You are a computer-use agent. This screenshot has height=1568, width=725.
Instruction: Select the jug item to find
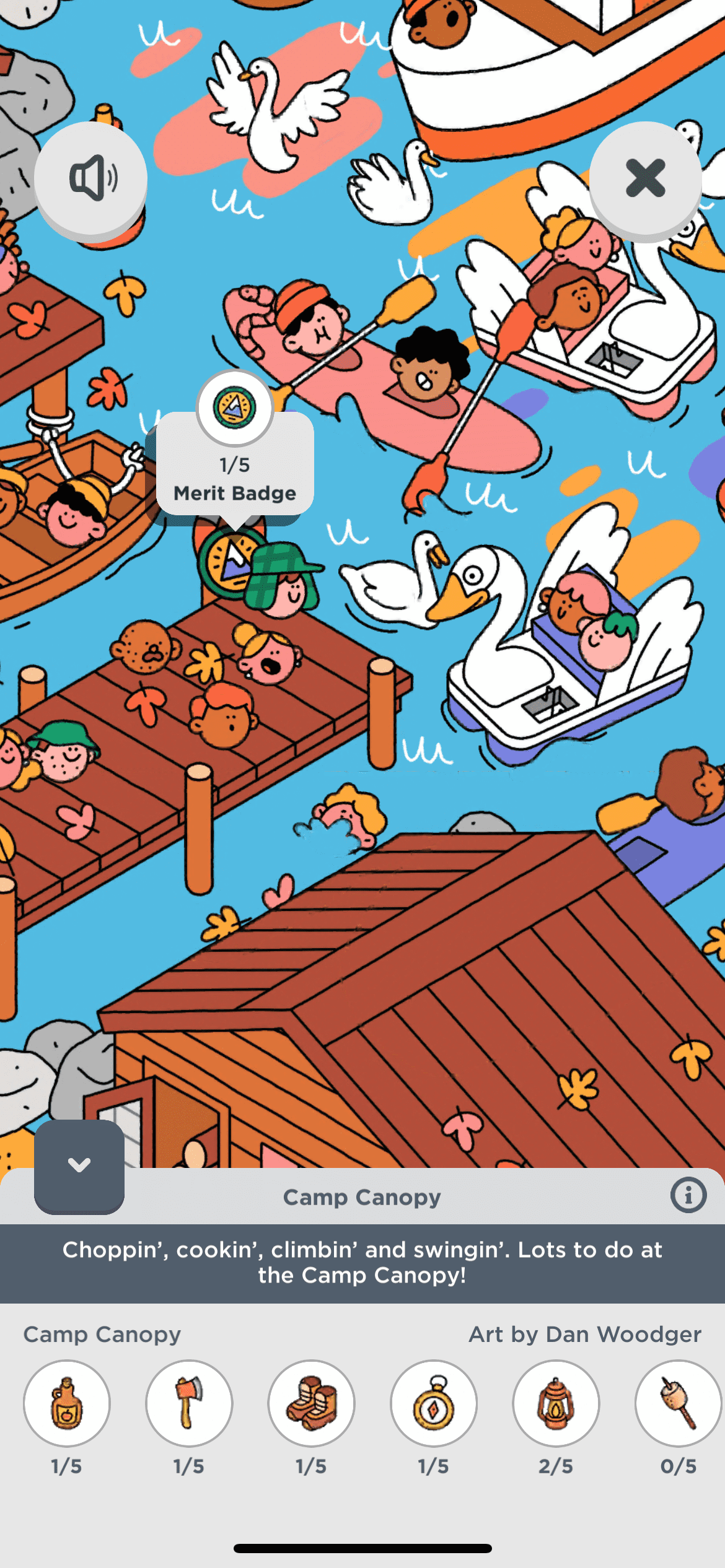[67, 1403]
